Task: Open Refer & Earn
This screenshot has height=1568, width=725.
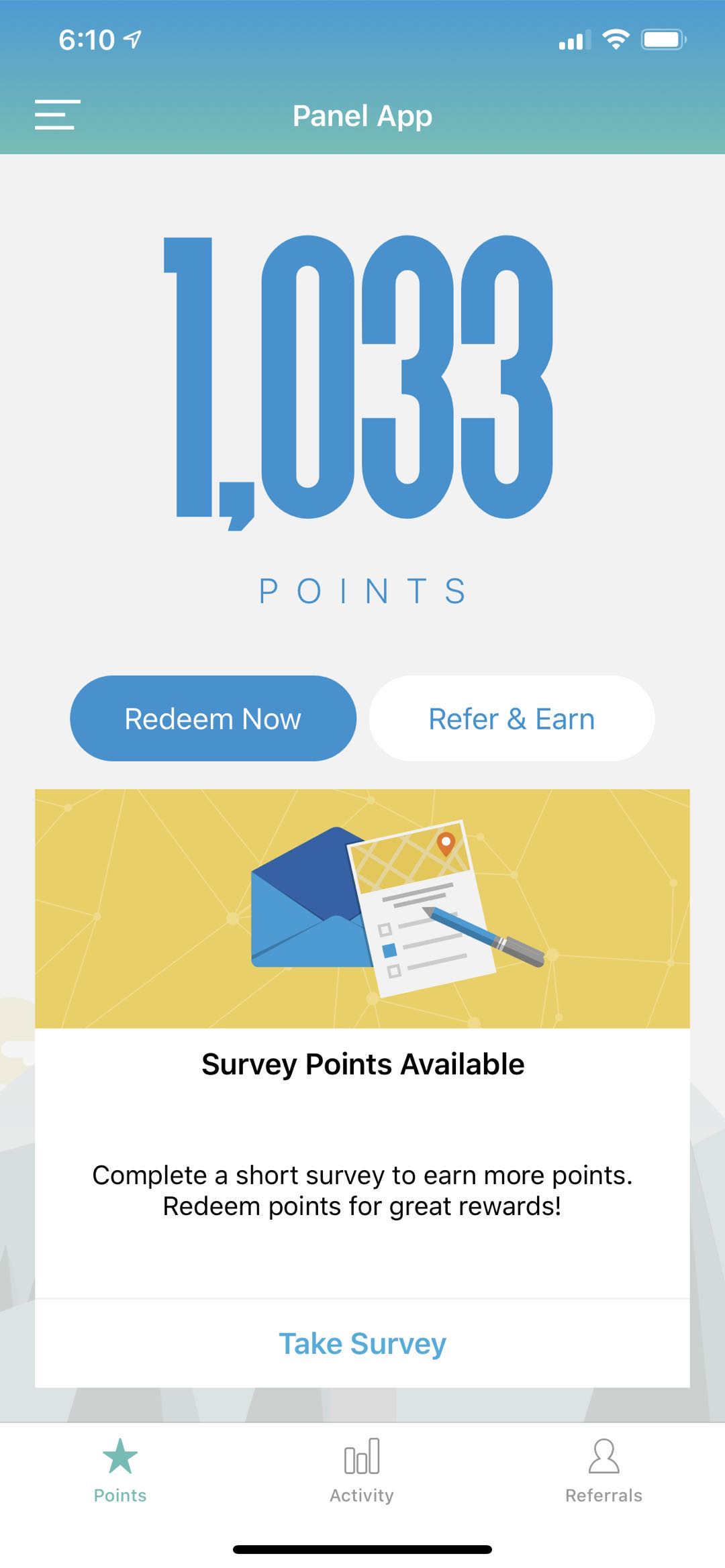Action: [x=512, y=719]
